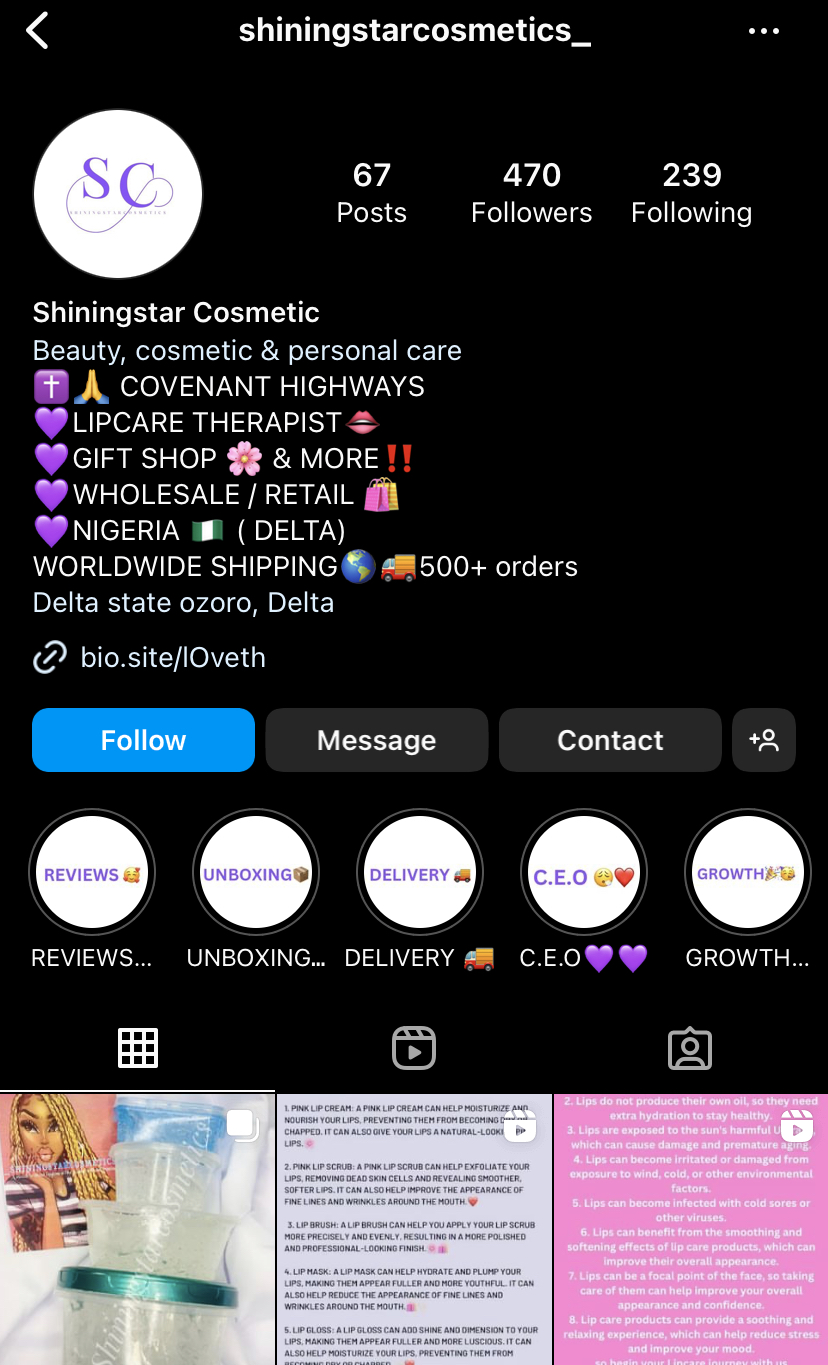
Task: Open the grid posts tab icon
Action: click(x=138, y=1047)
